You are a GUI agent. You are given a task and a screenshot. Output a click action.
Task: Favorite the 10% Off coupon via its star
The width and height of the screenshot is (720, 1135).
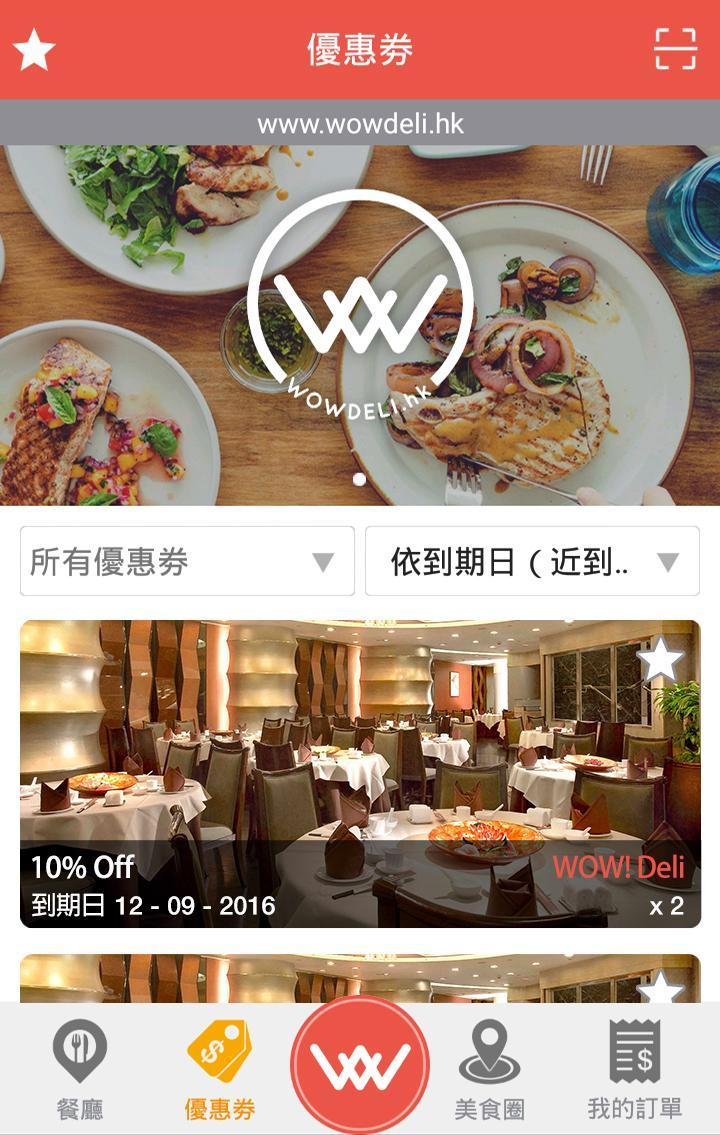(x=661, y=660)
